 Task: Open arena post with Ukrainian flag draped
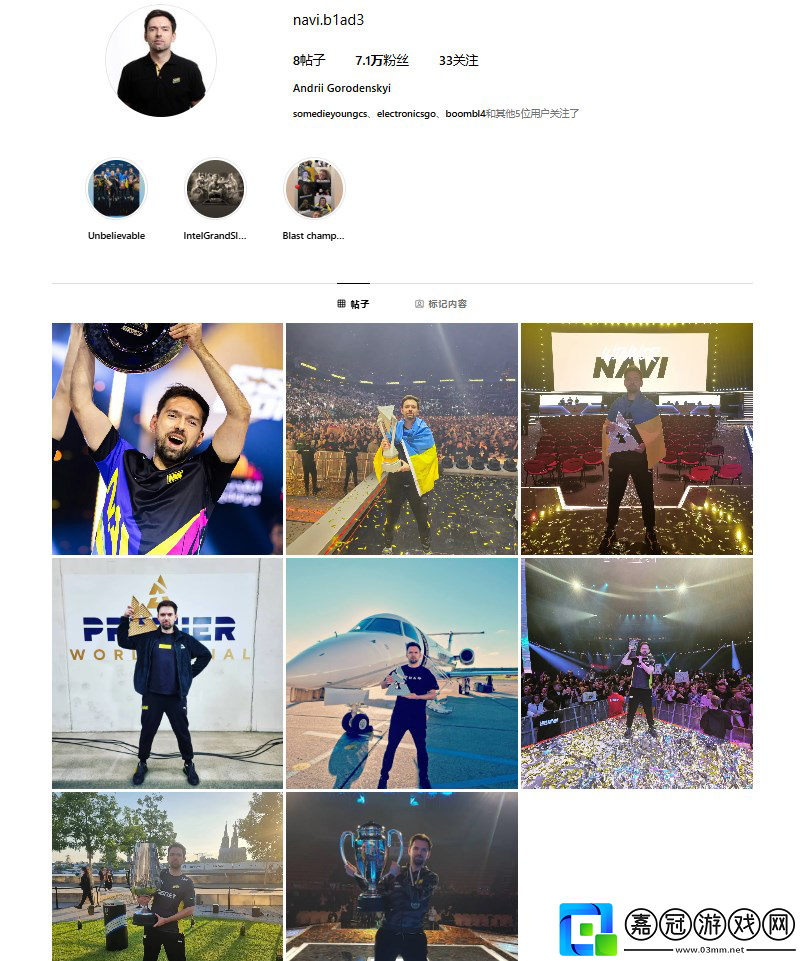(401, 438)
